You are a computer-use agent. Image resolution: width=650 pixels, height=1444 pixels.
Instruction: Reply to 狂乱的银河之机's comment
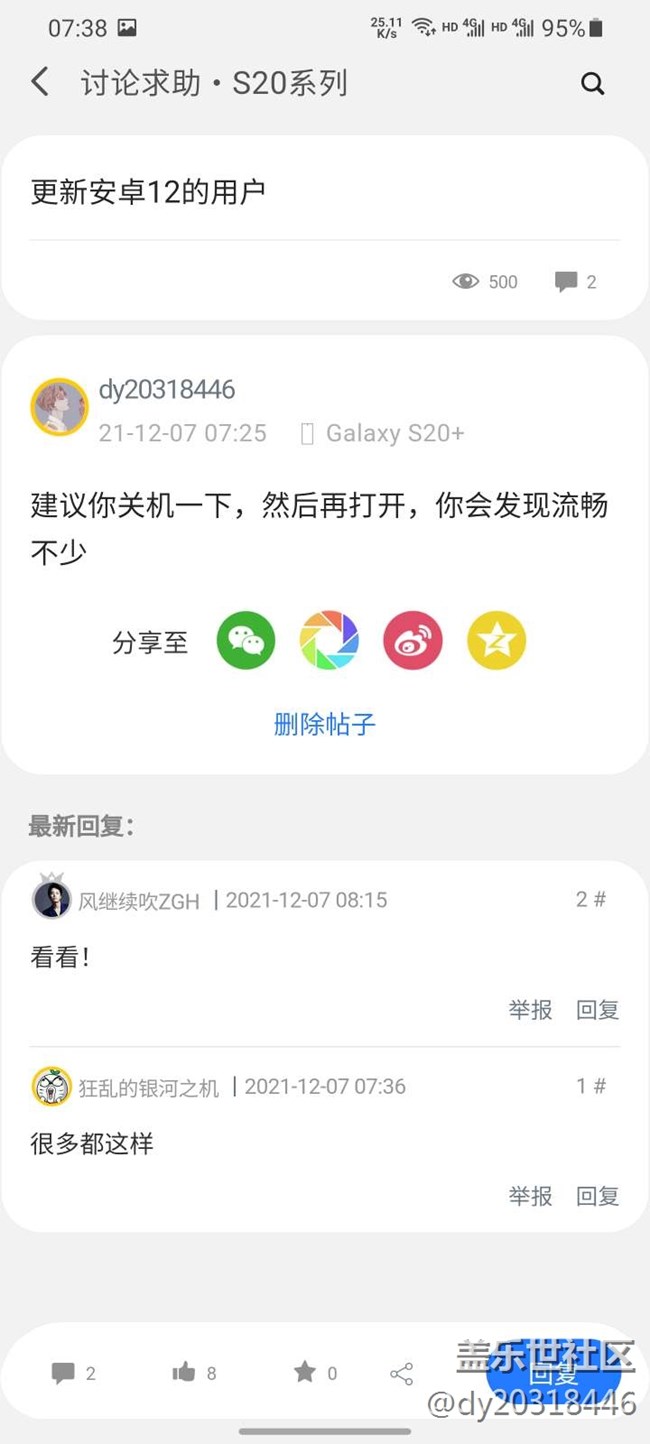pos(598,1196)
